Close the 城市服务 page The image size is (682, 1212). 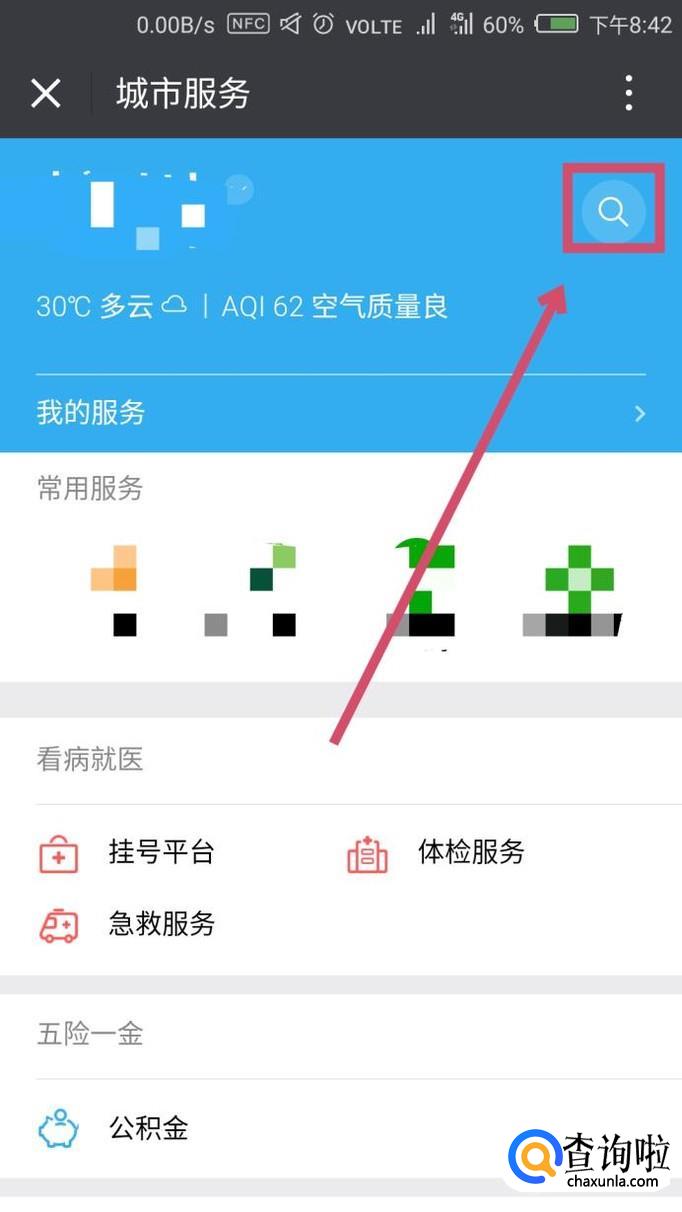(x=46, y=94)
